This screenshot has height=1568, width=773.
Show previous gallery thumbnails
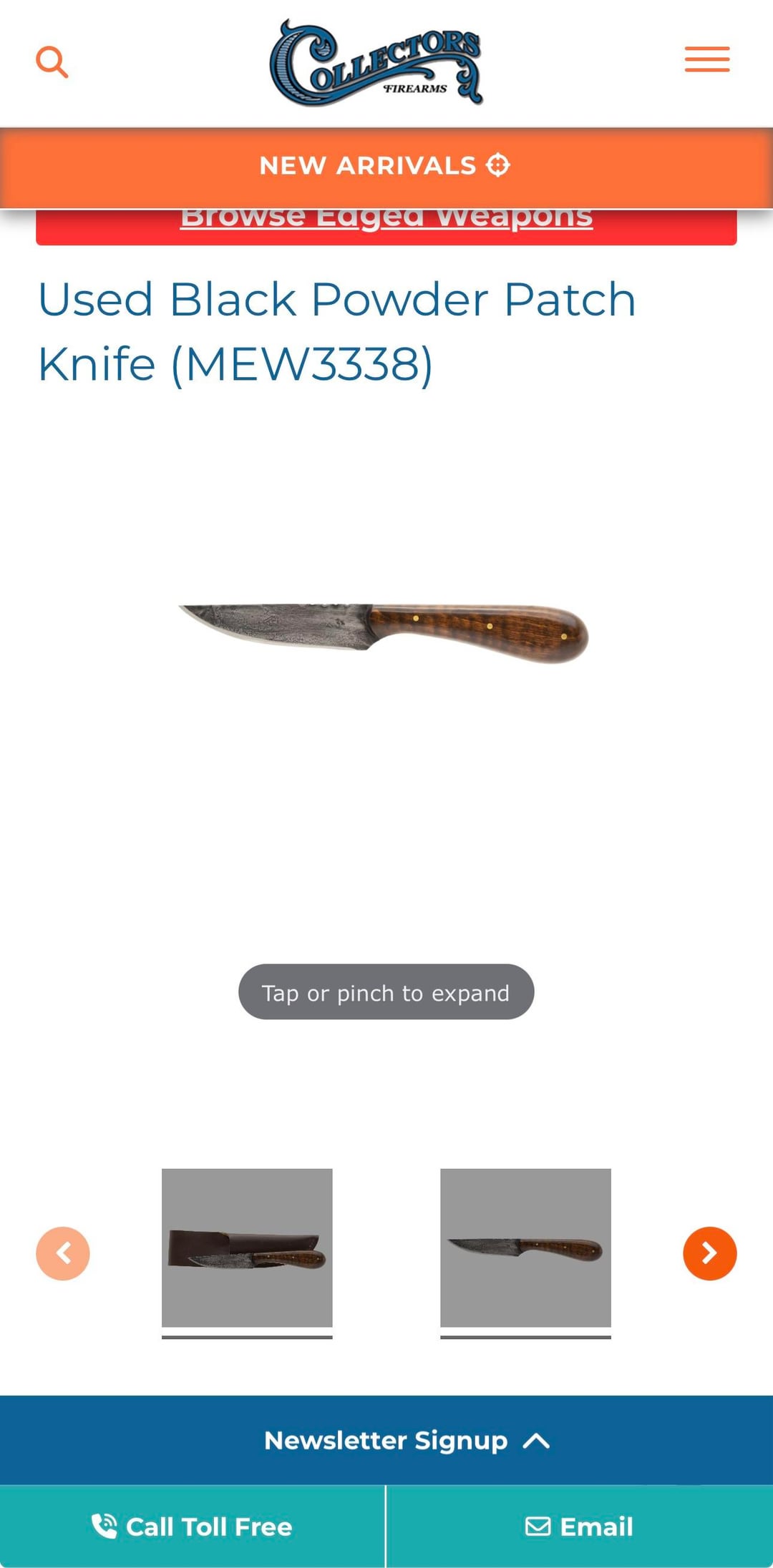[63, 1253]
